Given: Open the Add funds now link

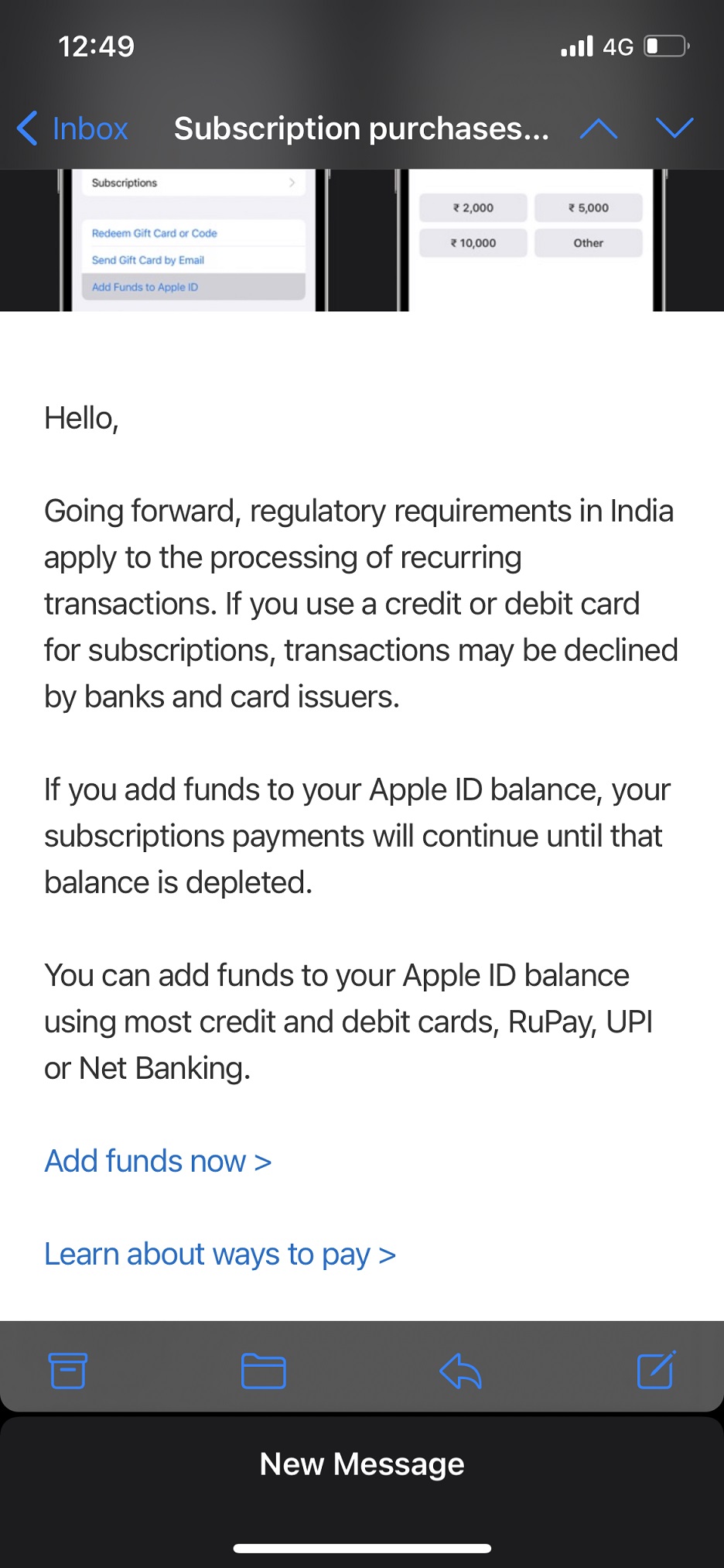Looking at the screenshot, I should coord(158,1161).
